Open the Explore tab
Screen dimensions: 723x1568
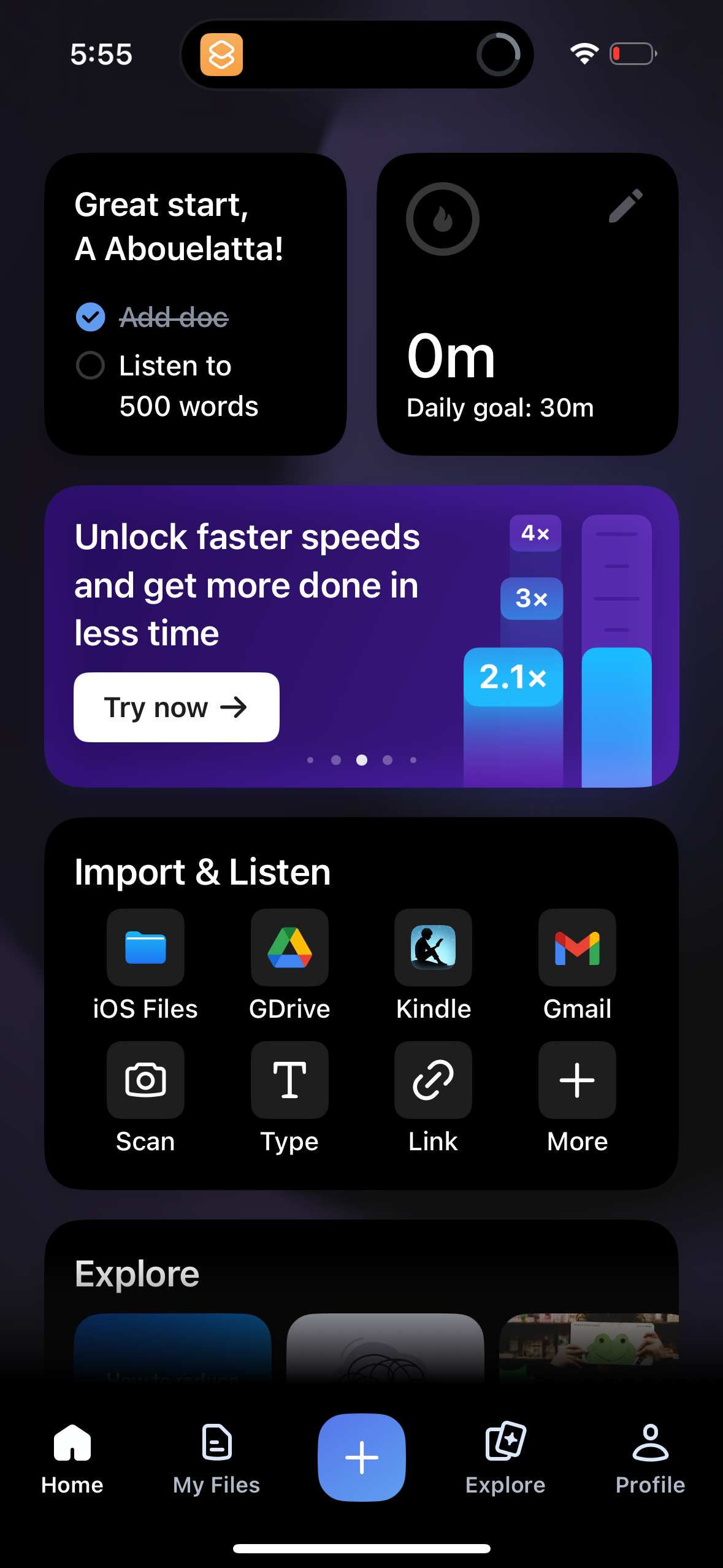point(504,1466)
